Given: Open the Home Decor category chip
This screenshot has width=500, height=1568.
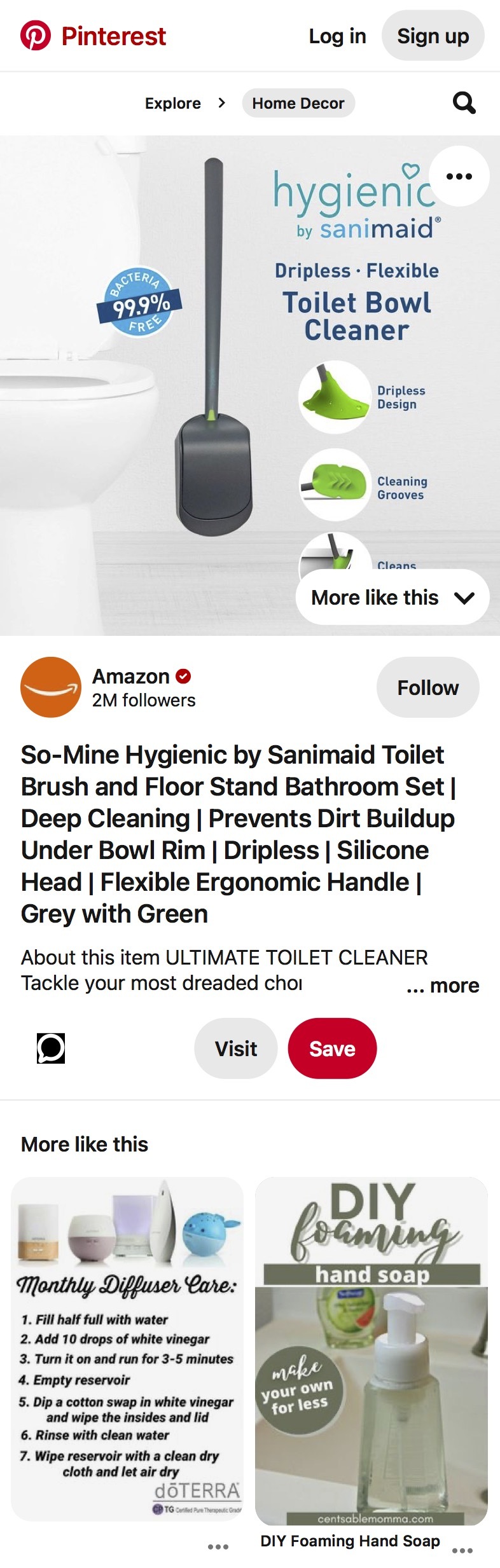Looking at the screenshot, I should 298,103.
